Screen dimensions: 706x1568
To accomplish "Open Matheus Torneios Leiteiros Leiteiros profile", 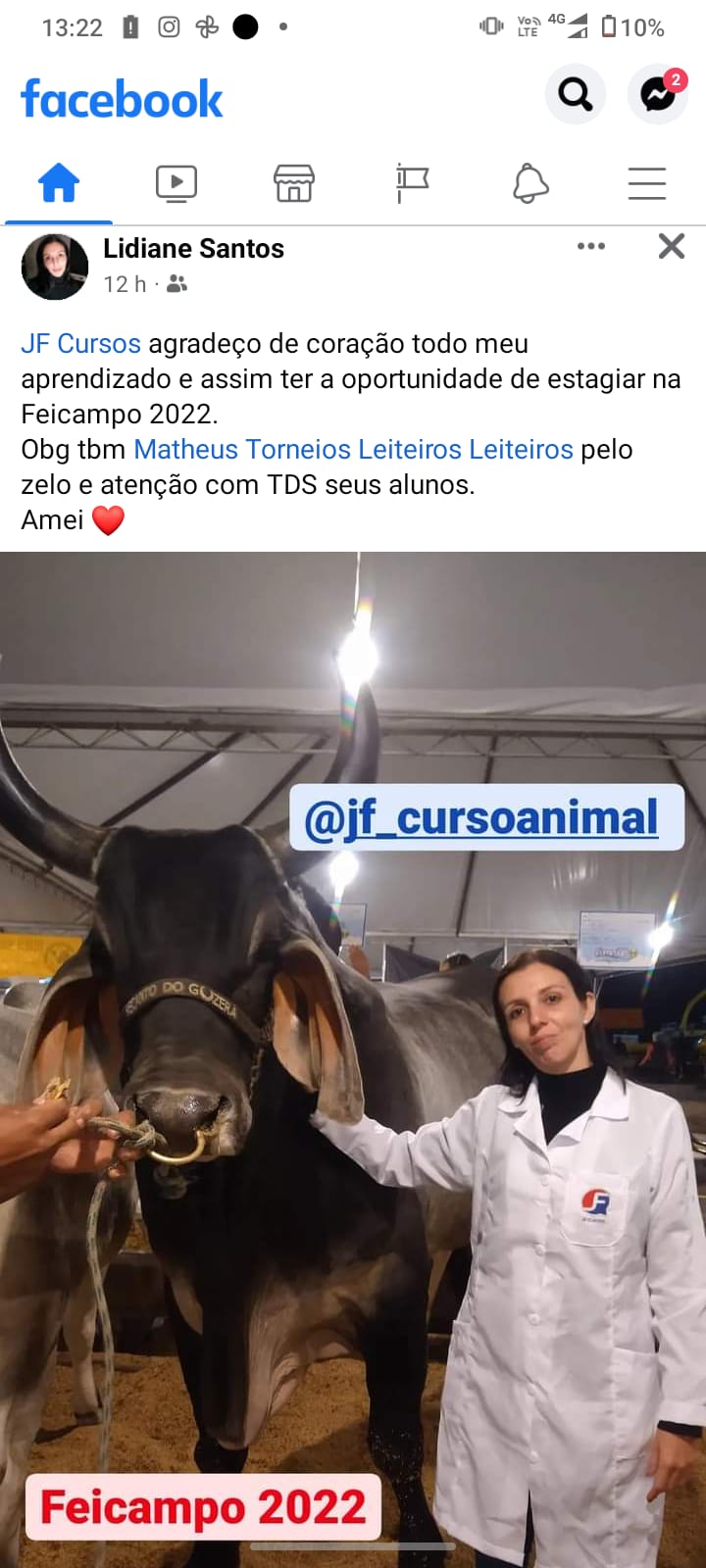I will click(353, 450).
